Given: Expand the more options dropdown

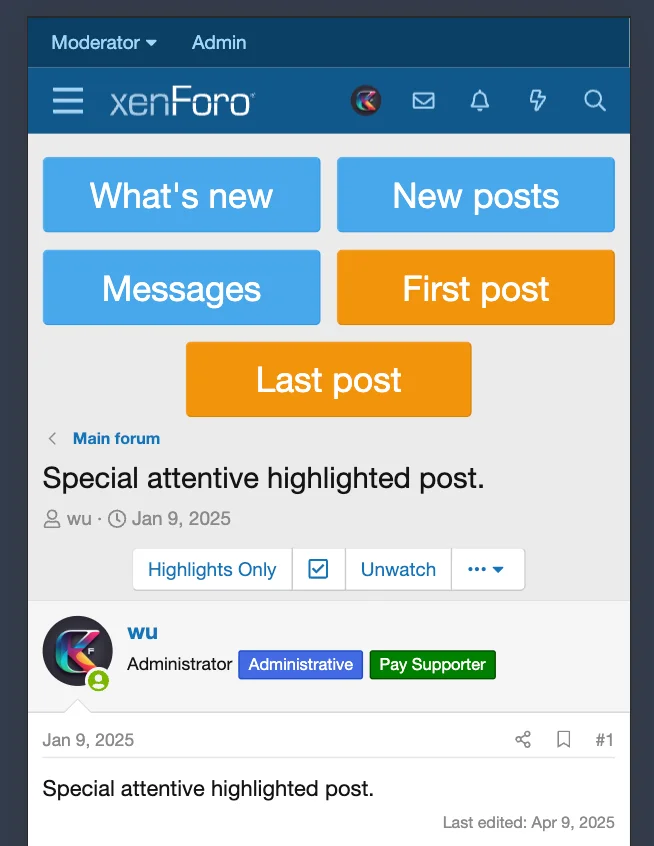Looking at the screenshot, I should point(487,569).
